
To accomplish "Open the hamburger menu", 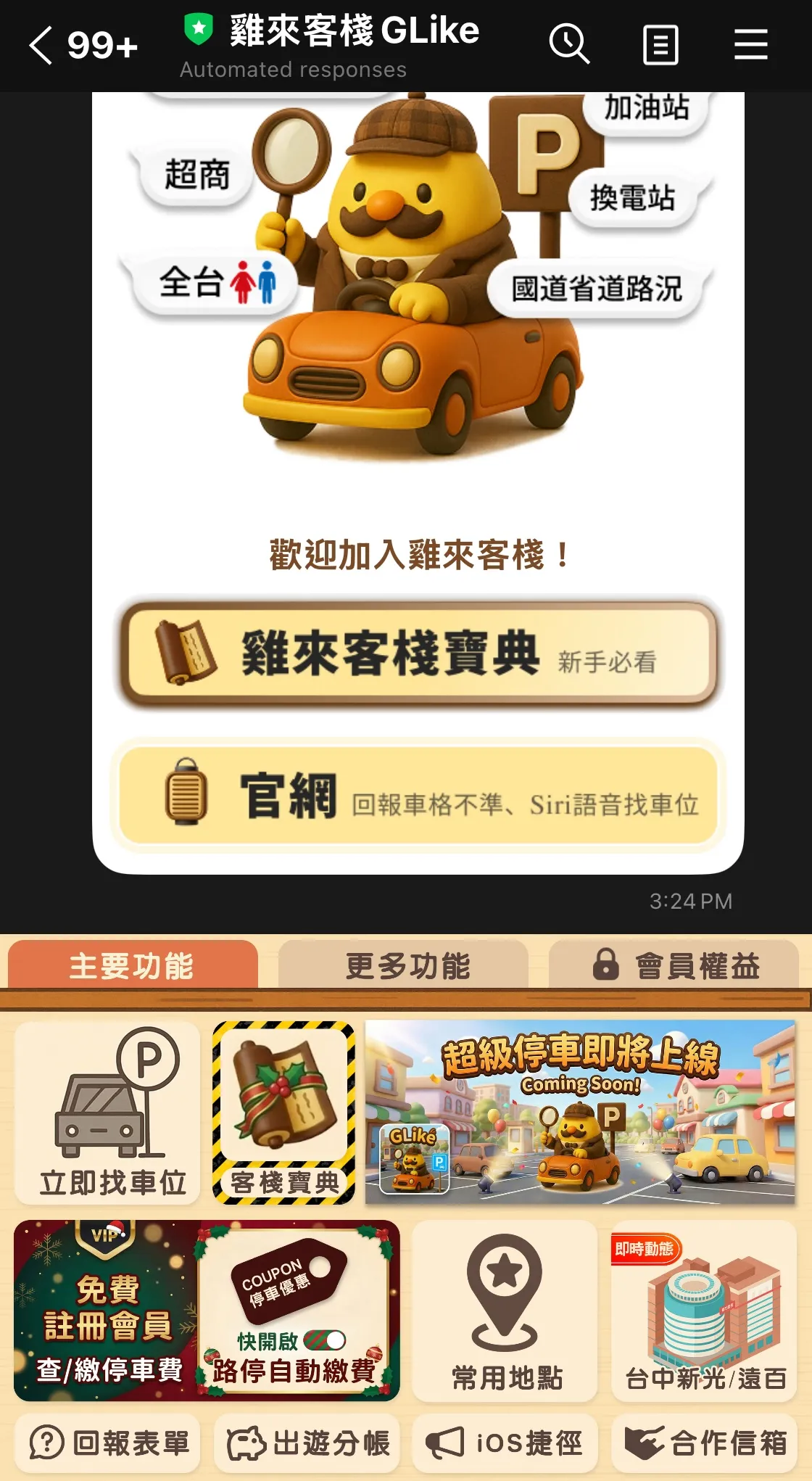I will 750,45.
